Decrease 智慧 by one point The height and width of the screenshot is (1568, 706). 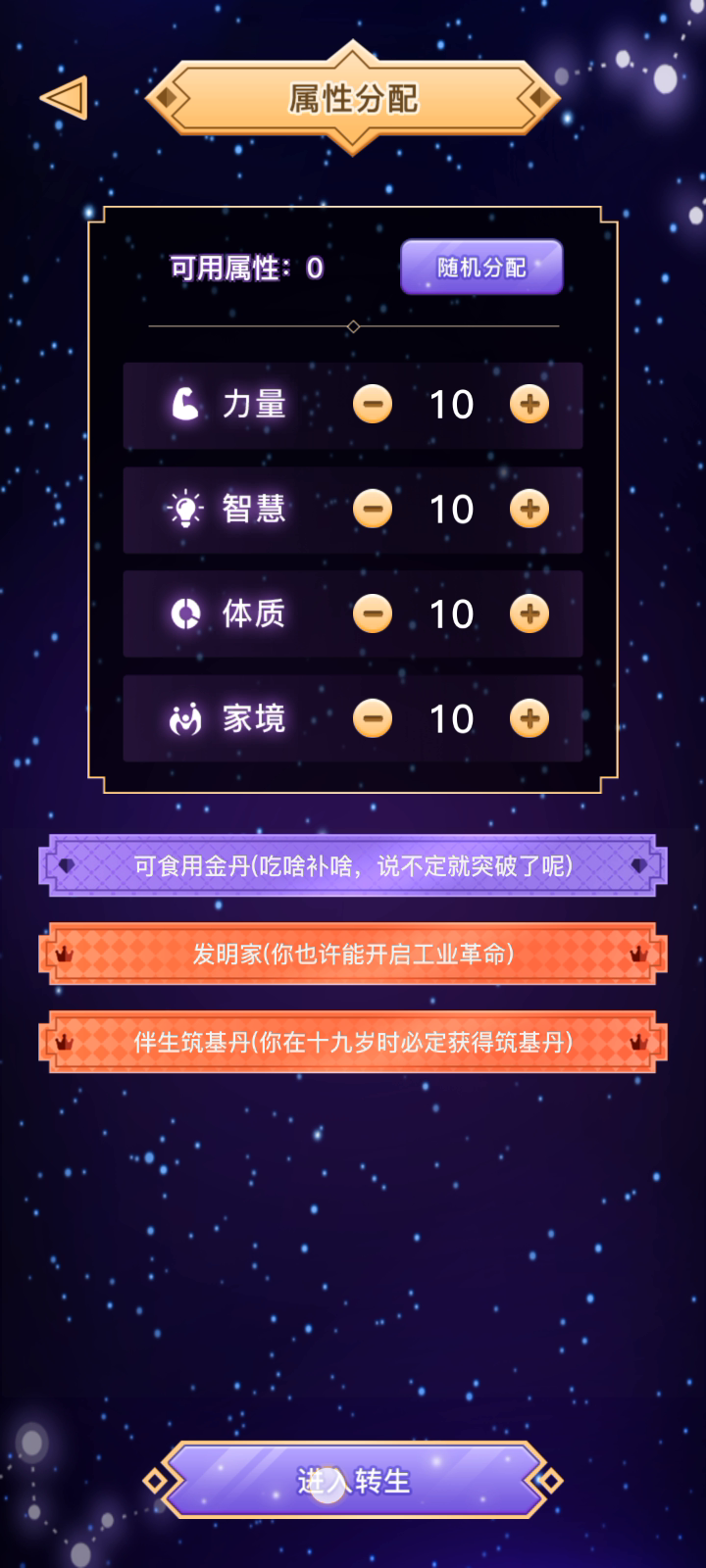tap(373, 509)
